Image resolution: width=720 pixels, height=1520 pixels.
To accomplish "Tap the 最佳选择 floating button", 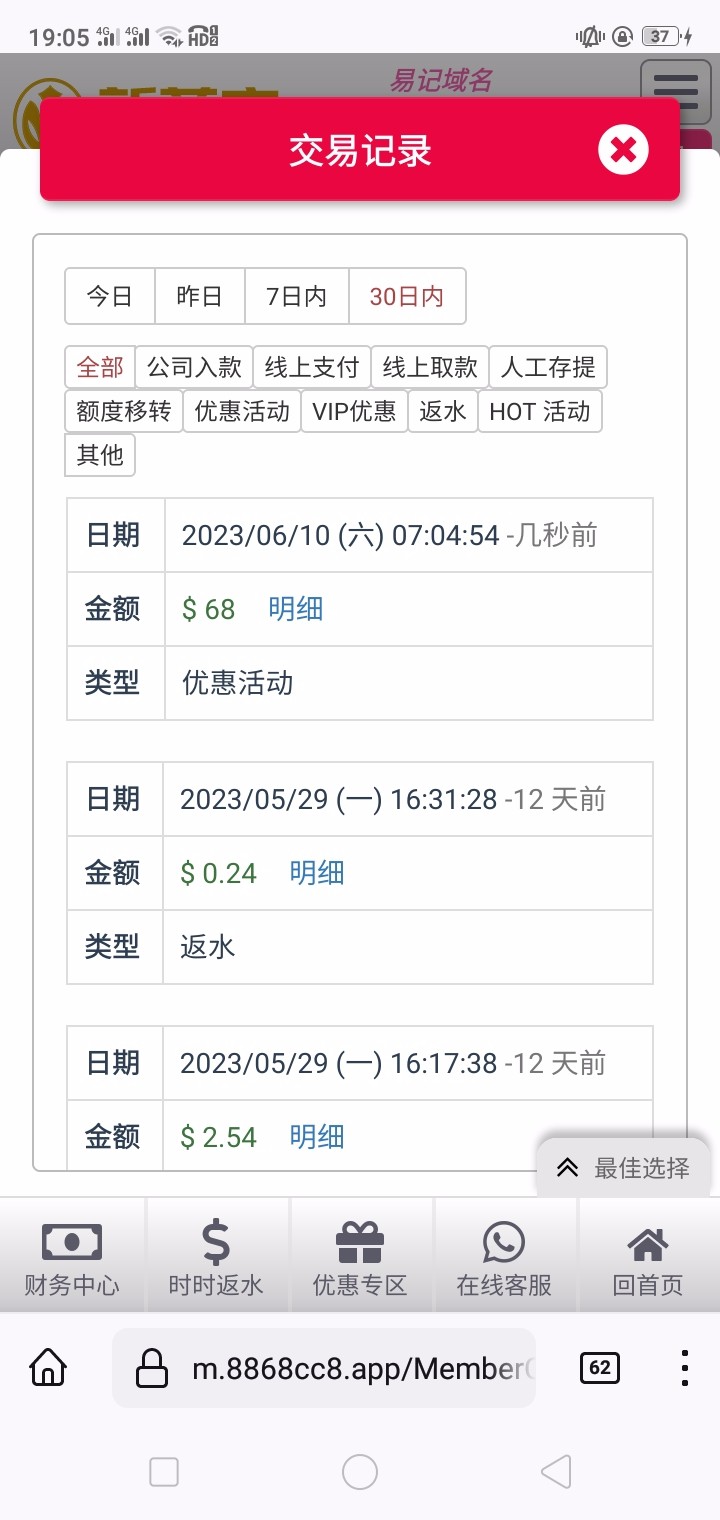I will (x=625, y=1167).
